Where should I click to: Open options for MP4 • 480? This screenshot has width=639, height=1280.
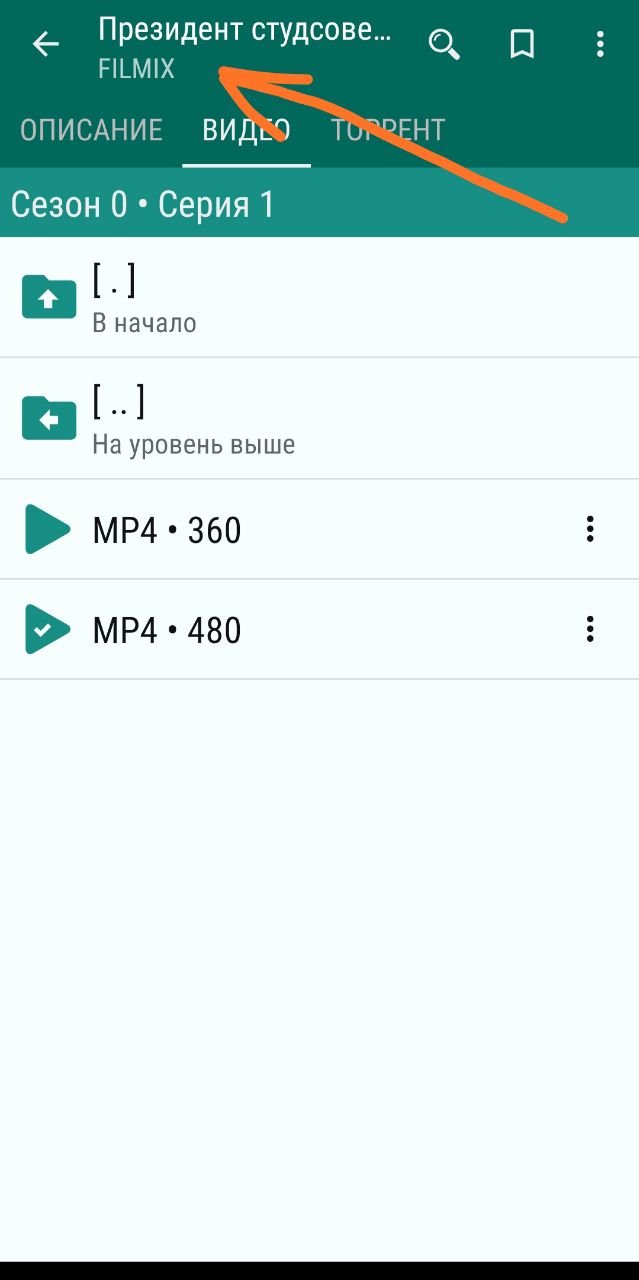click(590, 629)
